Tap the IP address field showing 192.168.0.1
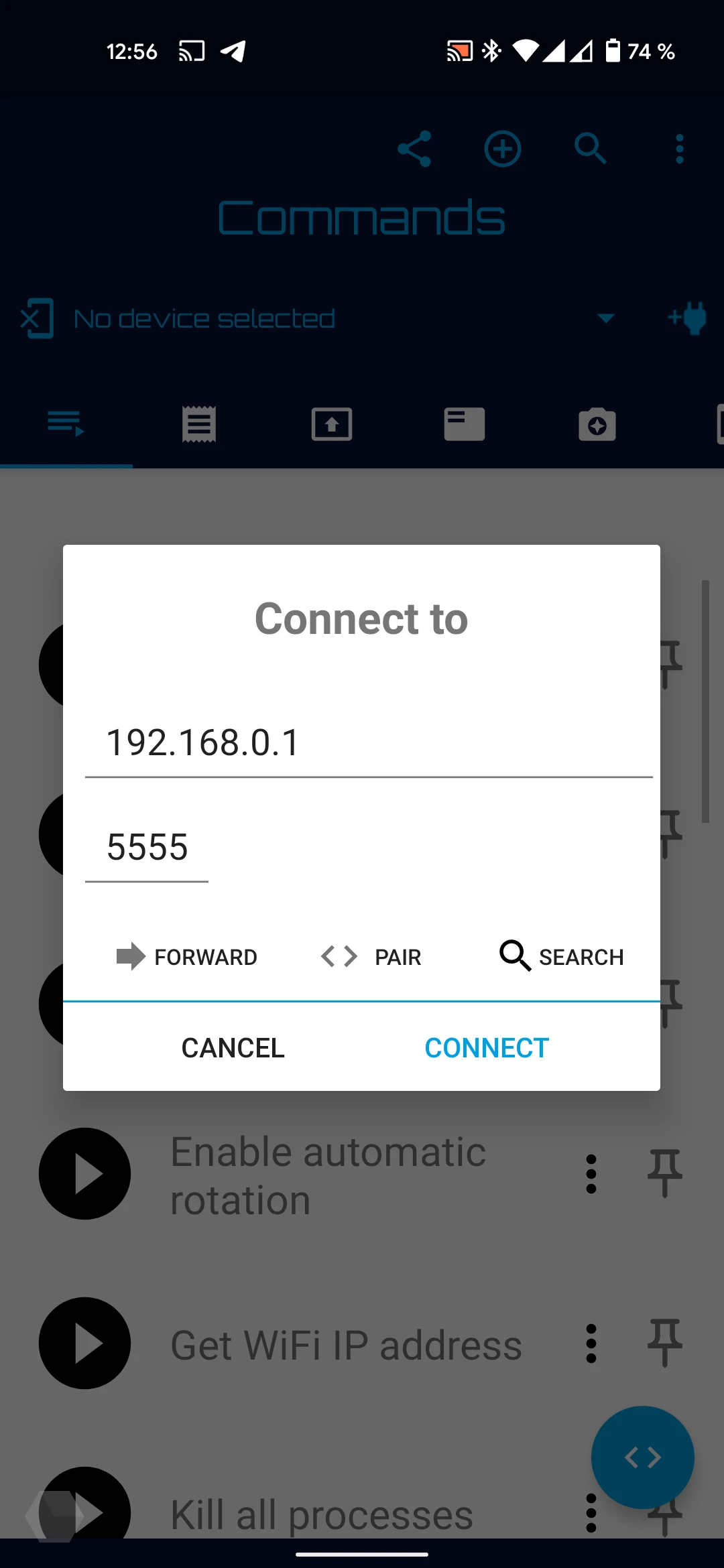 (369, 744)
